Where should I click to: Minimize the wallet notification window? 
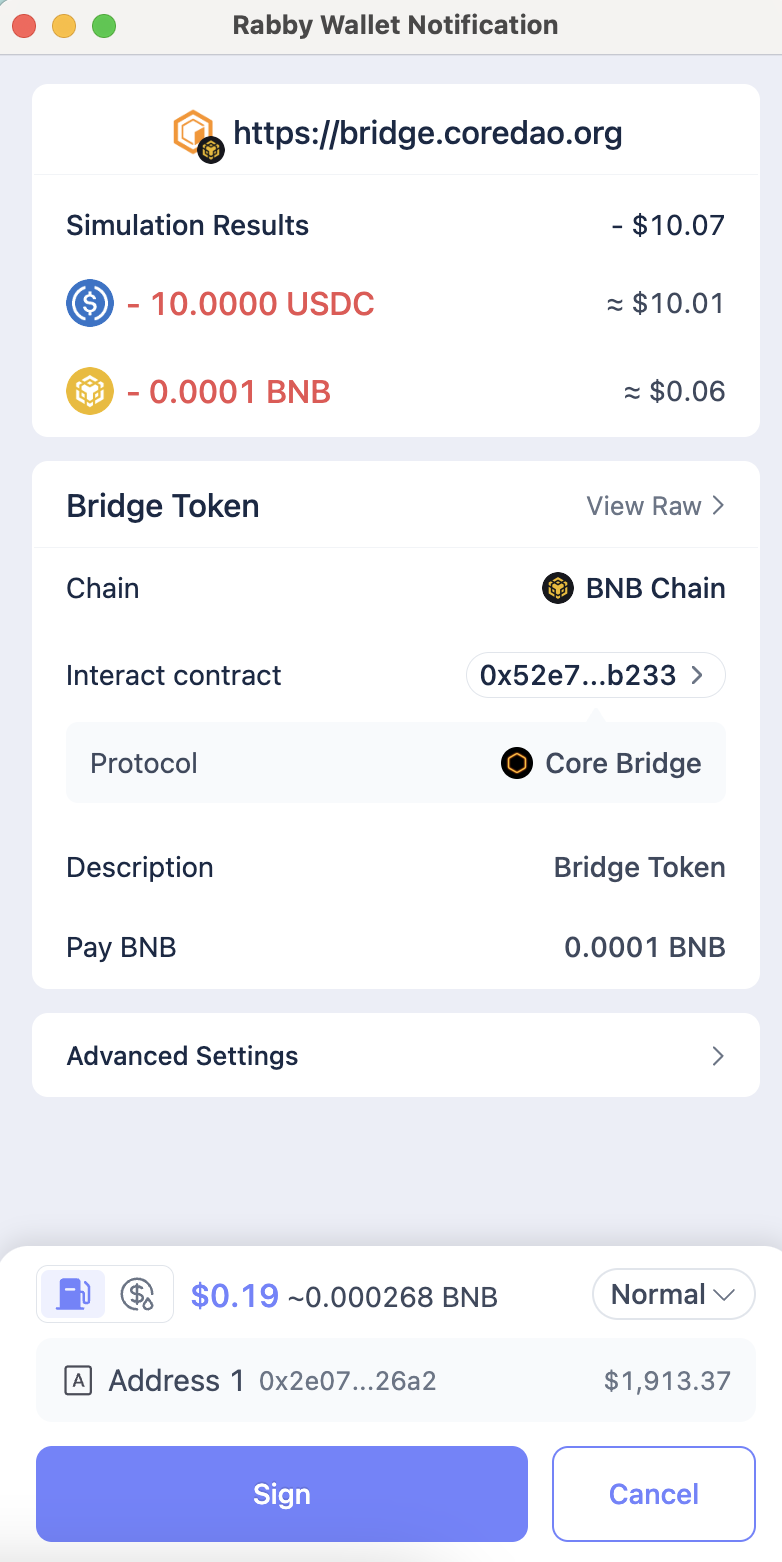click(x=64, y=26)
